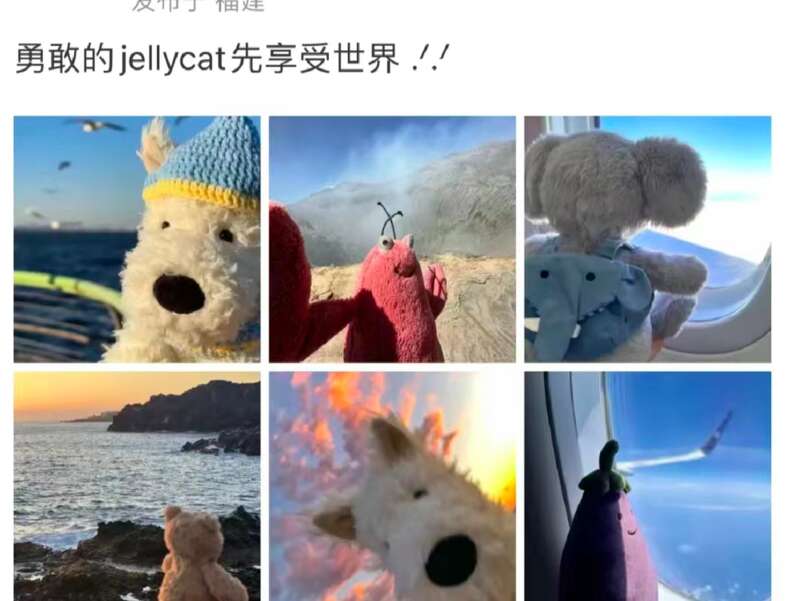
Task: Open the photo of dog in blue knit hat
Action: point(137,239)
